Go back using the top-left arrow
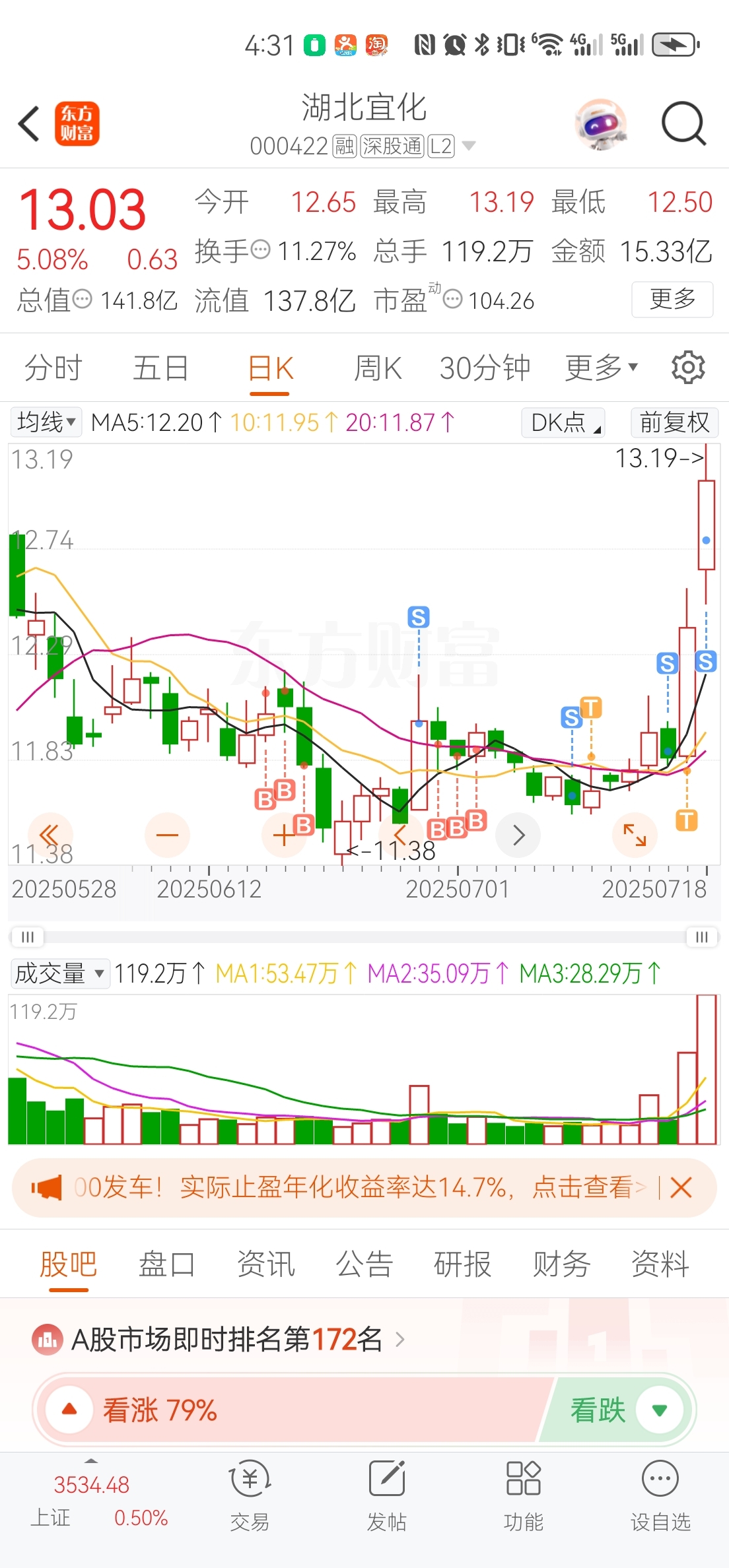This screenshot has width=729, height=1568. coord(29,123)
